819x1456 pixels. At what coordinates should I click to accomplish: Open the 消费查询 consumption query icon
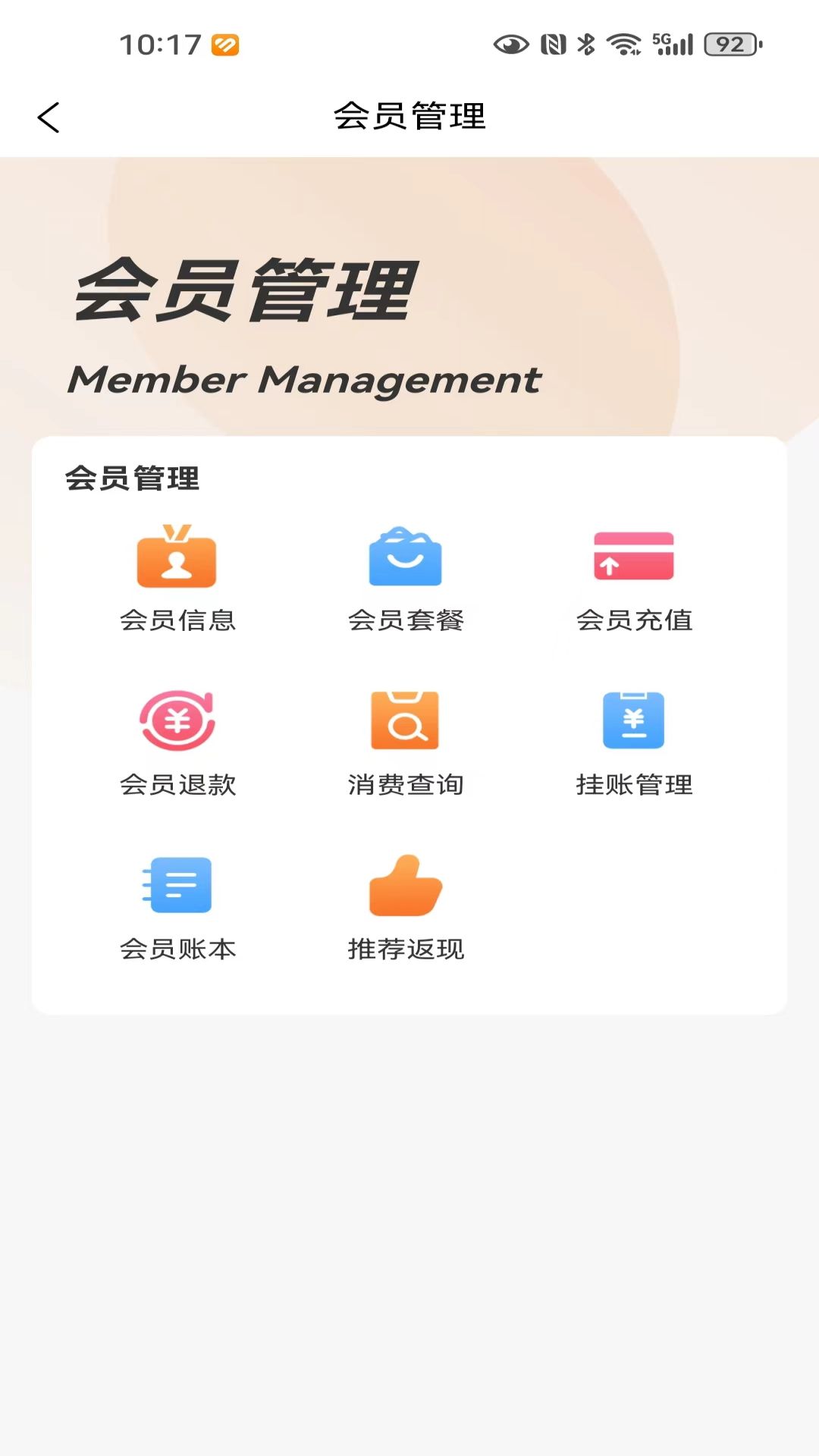point(406,720)
